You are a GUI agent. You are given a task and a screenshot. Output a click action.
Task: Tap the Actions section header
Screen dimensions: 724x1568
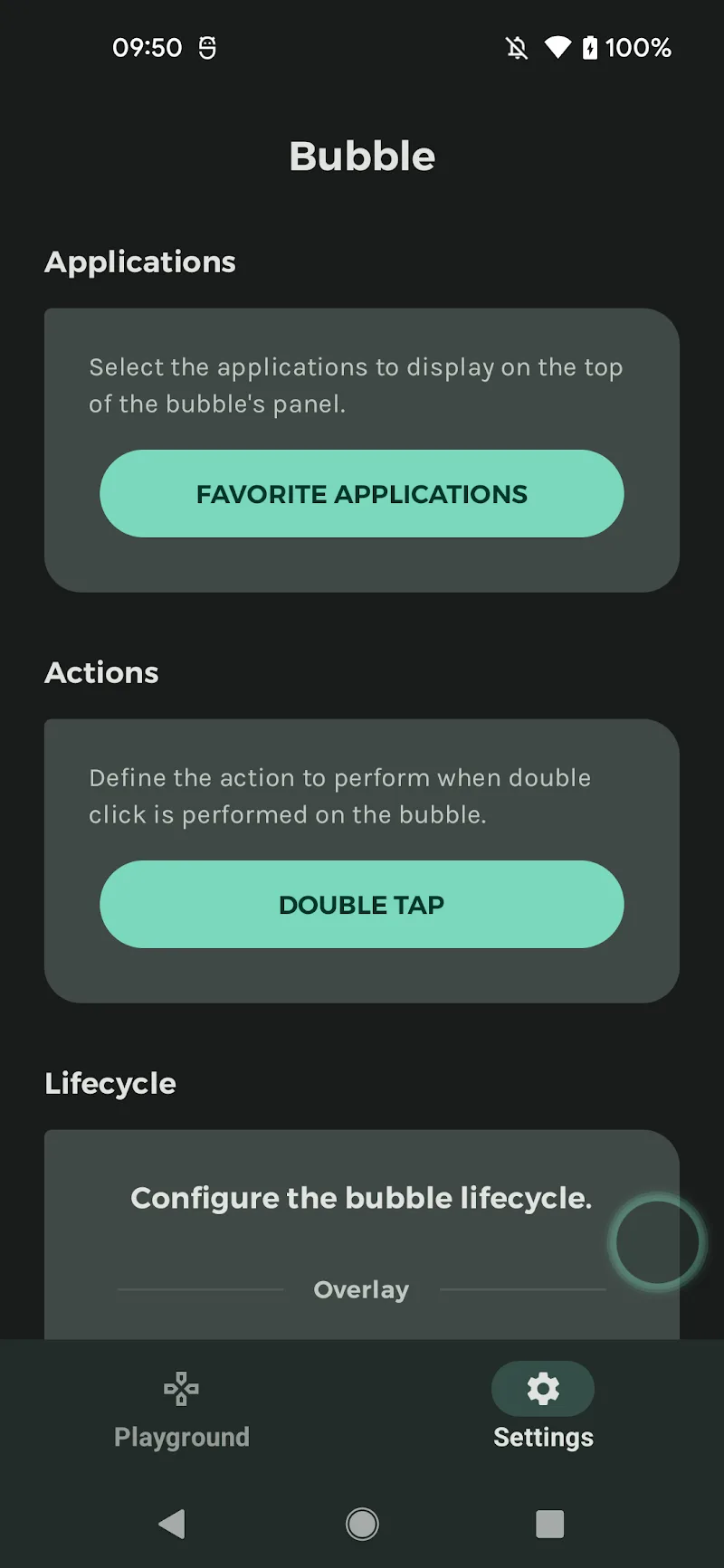(101, 672)
